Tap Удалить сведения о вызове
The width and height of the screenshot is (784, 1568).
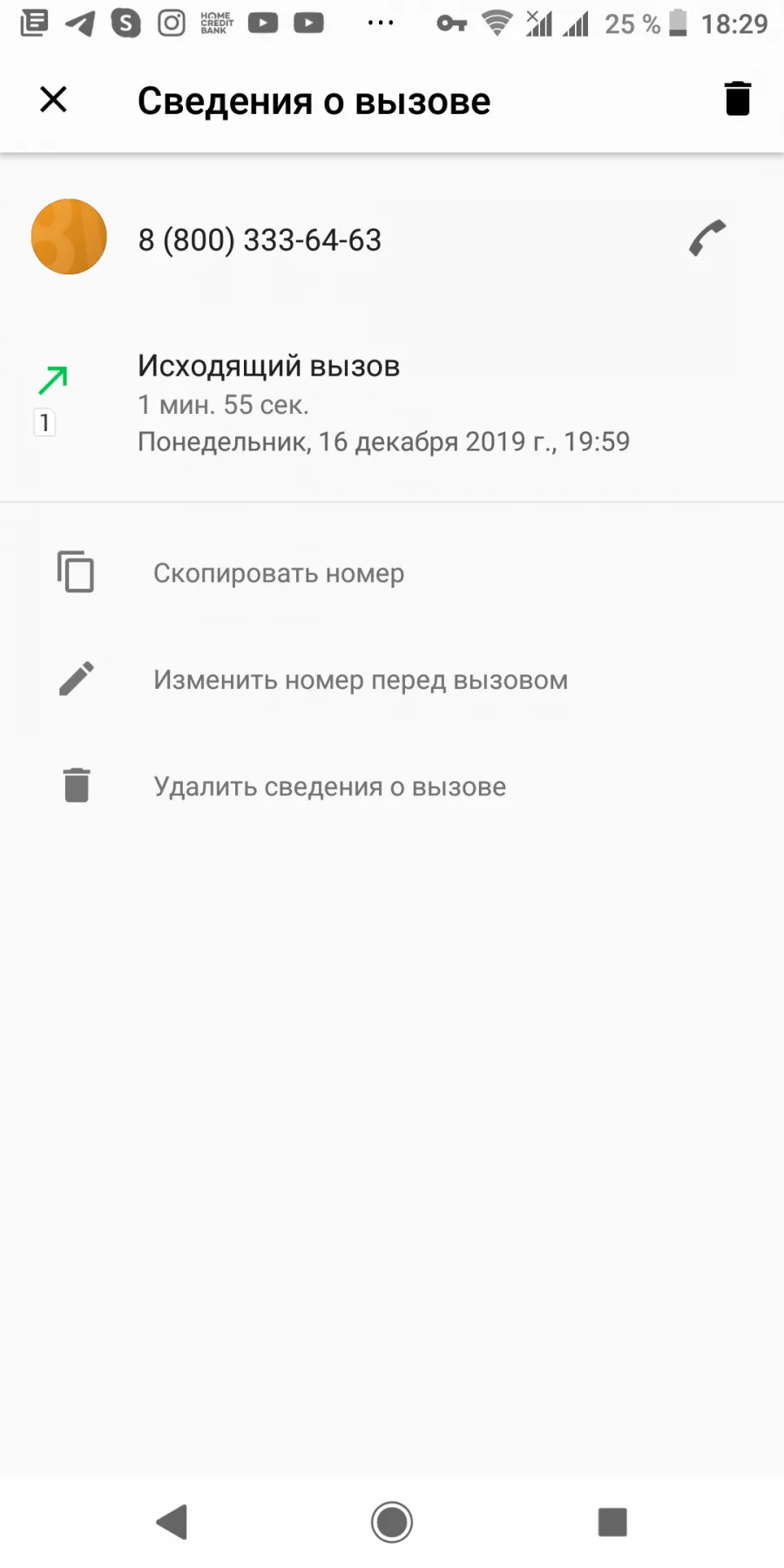tap(392, 786)
